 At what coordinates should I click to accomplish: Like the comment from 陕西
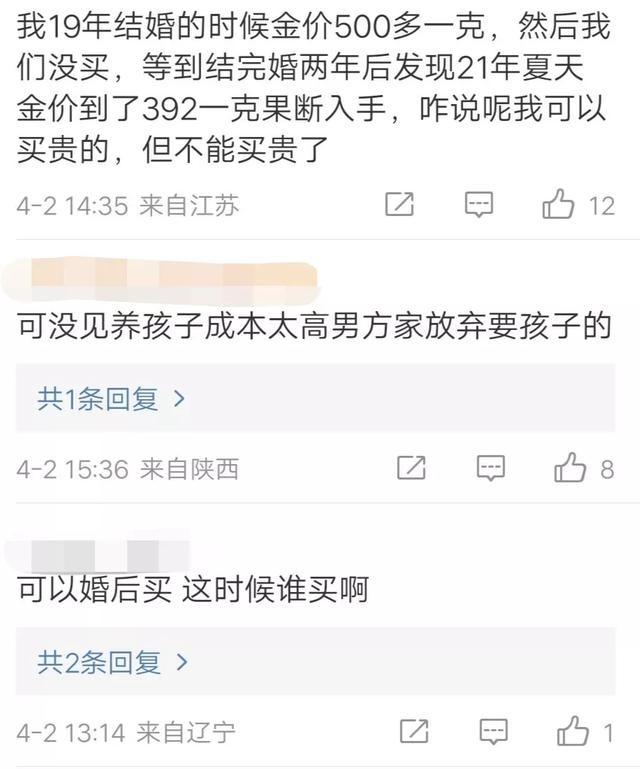pos(571,468)
